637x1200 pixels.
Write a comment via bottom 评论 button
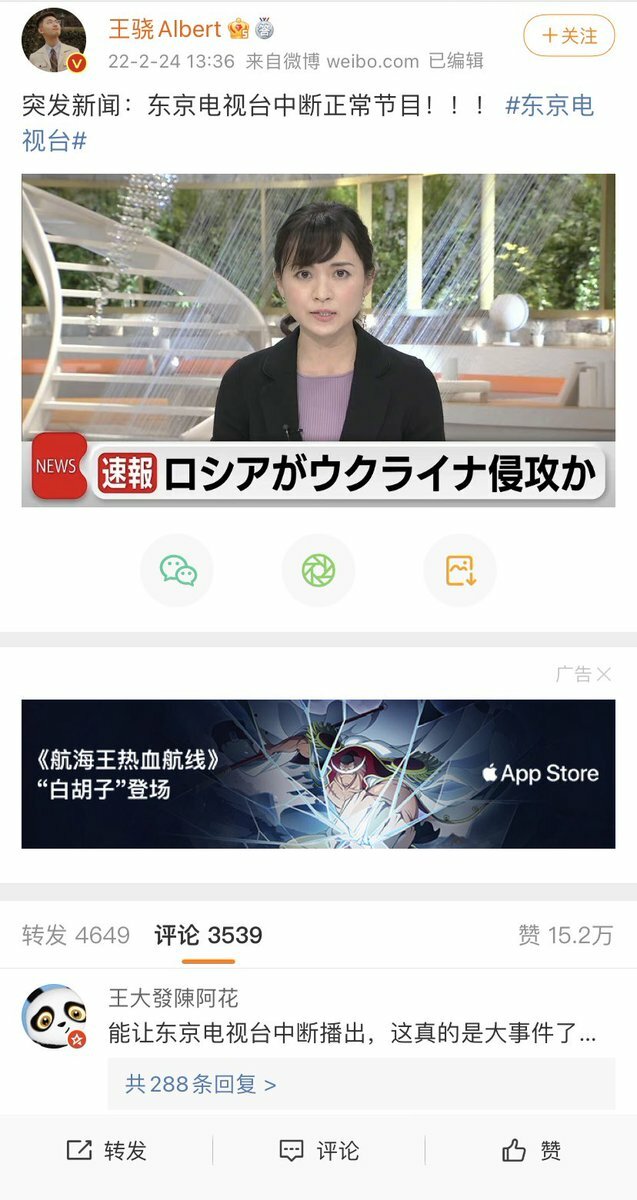point(318,1151)
